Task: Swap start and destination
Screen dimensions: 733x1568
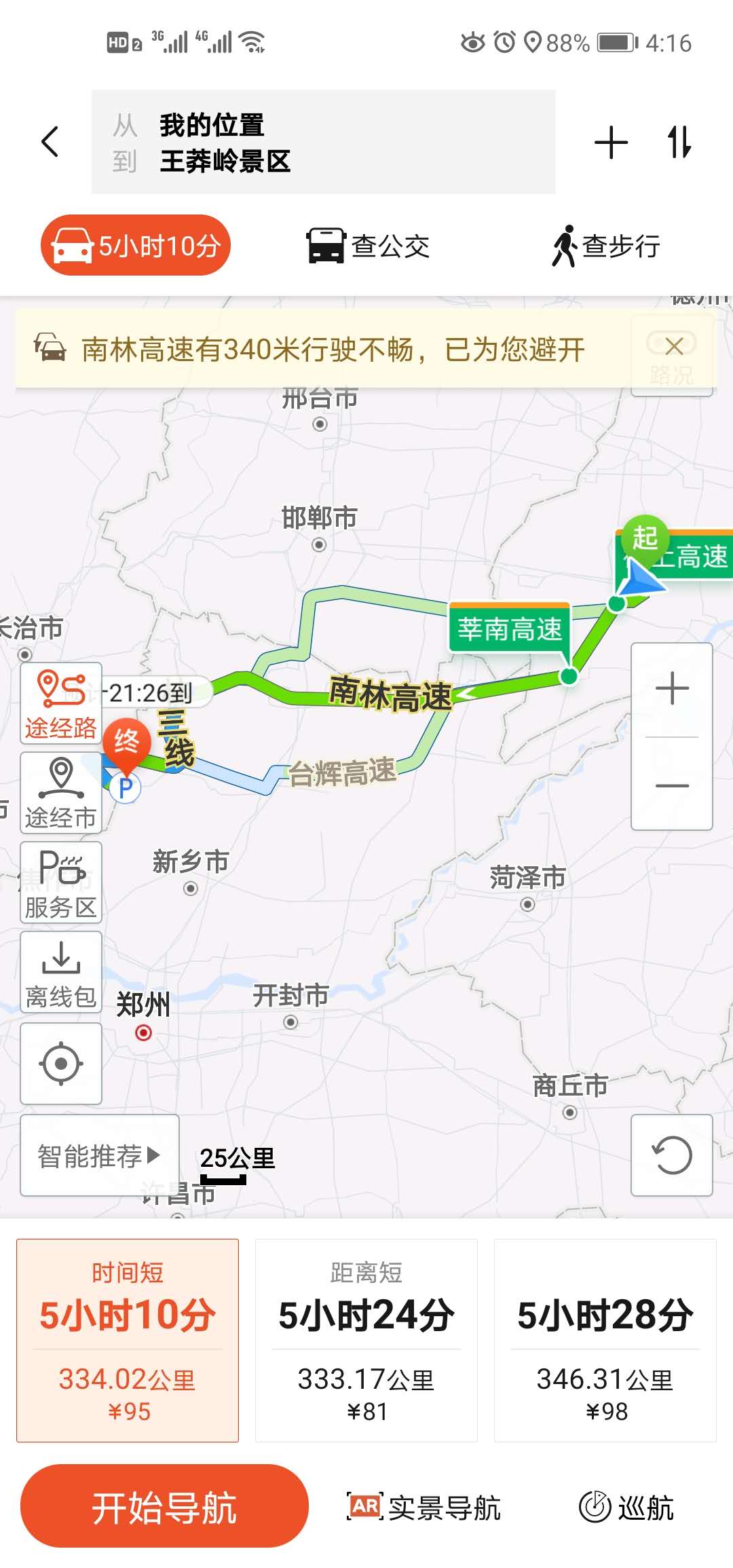Action: click(x=679, y=143)
